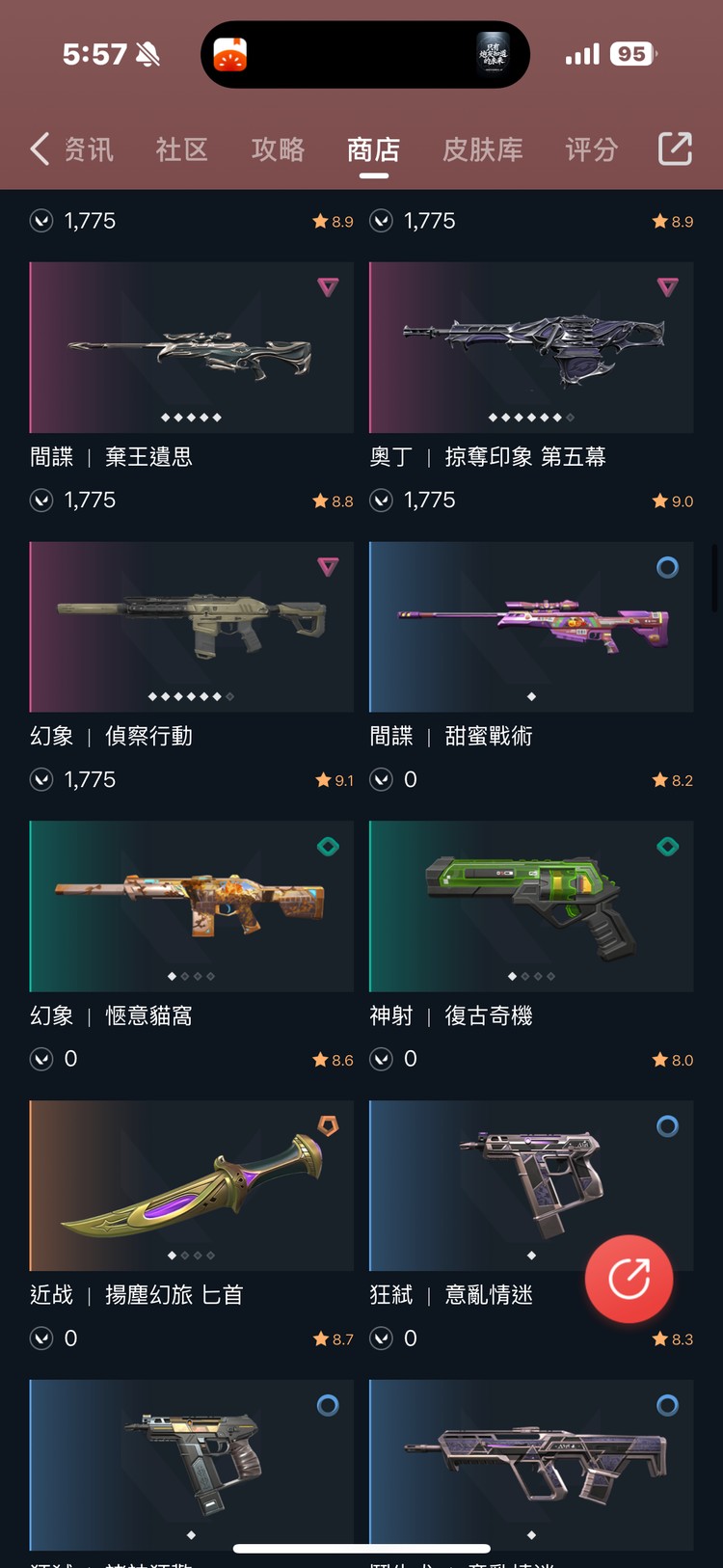Tap the diamond edition icon on 愜意貓窩 card
This screenshot has height=1568, width=723.
[328, 846]
